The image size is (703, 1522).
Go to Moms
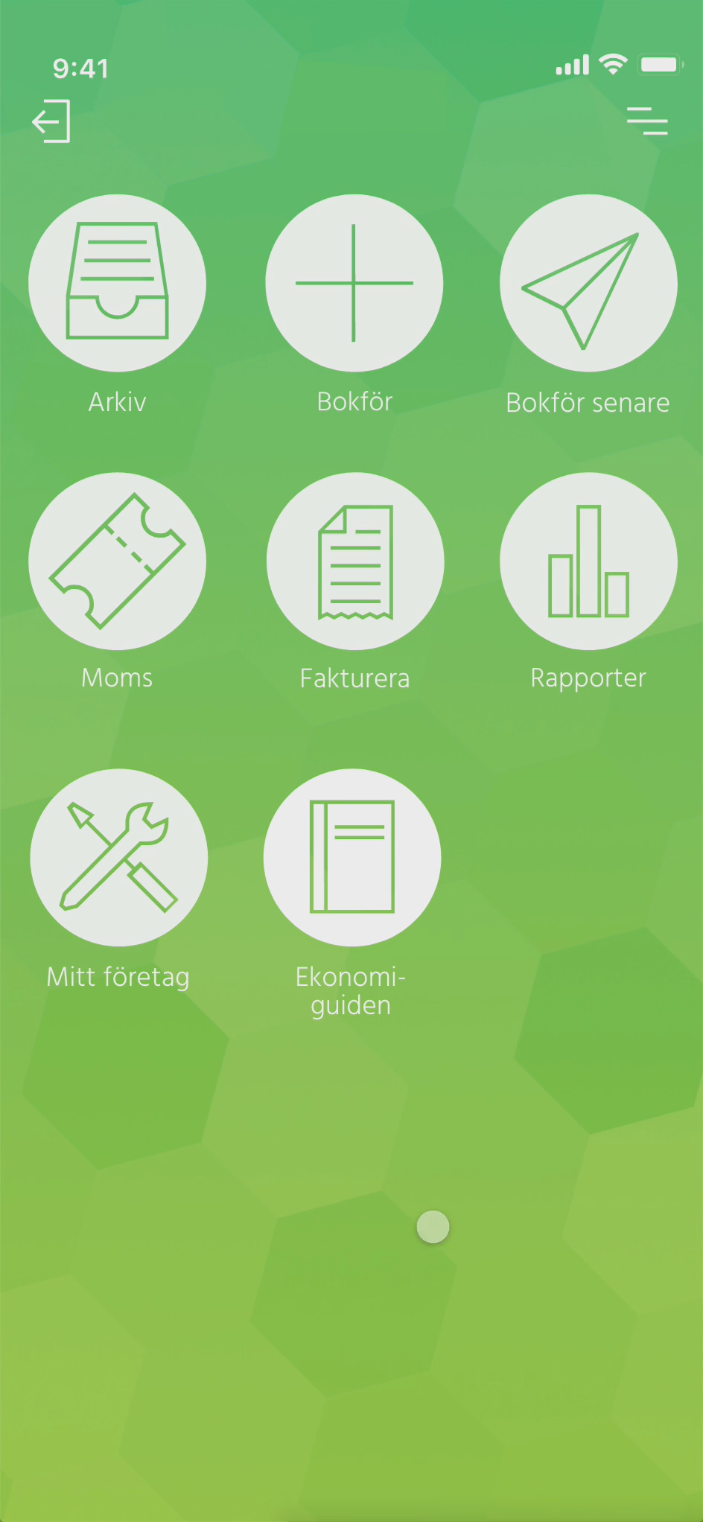(117, 561)
